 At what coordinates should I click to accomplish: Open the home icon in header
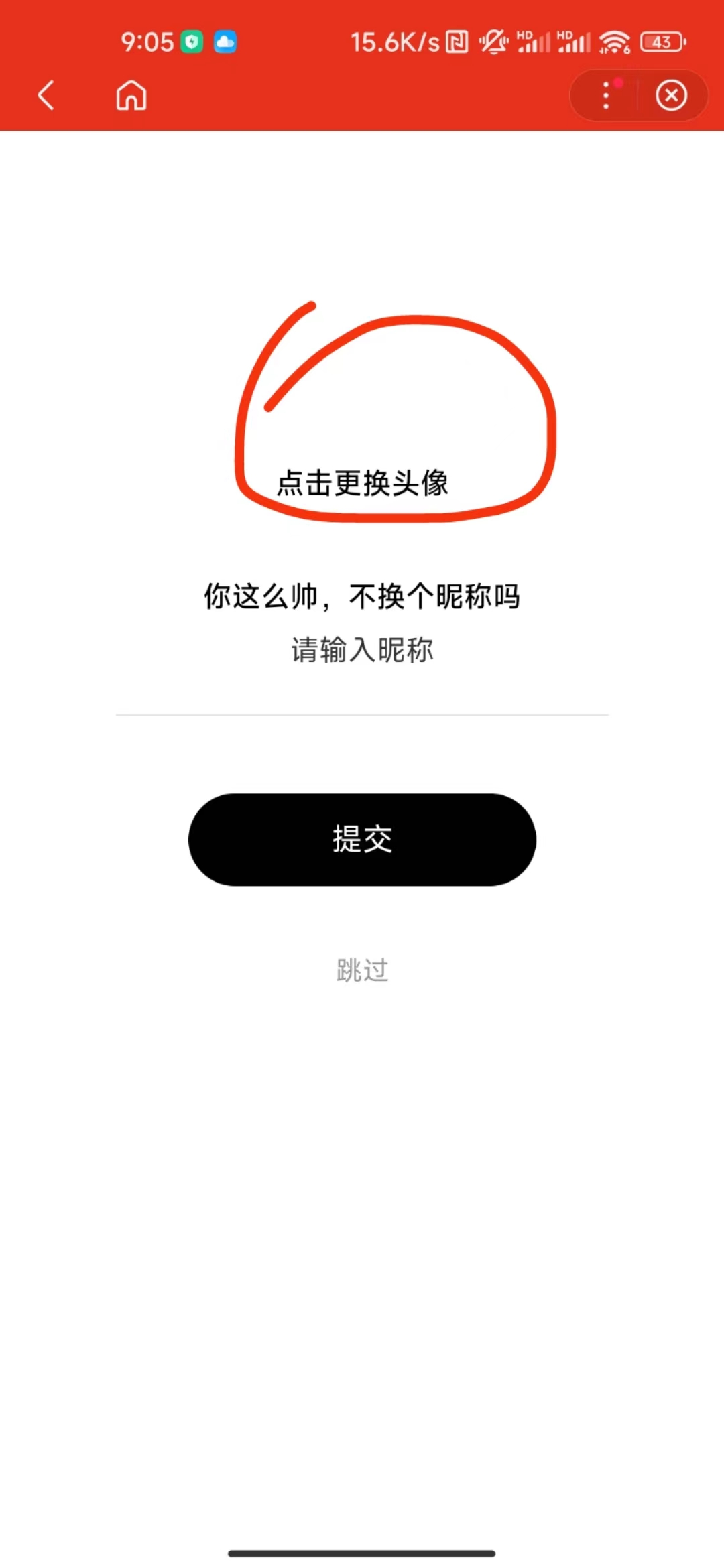pyautogui.click(x=131, y=95)
